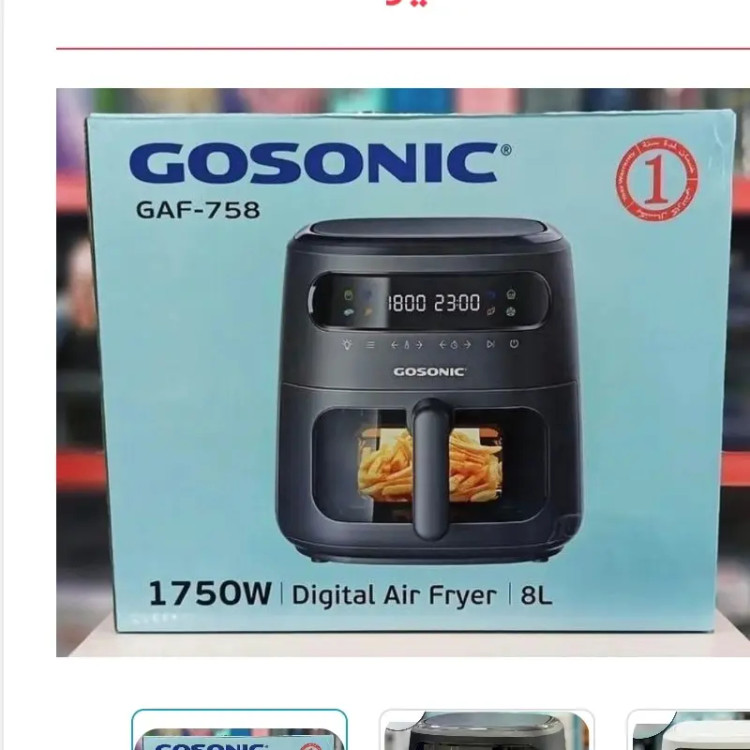The width and height of the screenshot is (750, 750).
Task: Open the main Gosonic air fryer product image
Action: click(x=403, y=372)
